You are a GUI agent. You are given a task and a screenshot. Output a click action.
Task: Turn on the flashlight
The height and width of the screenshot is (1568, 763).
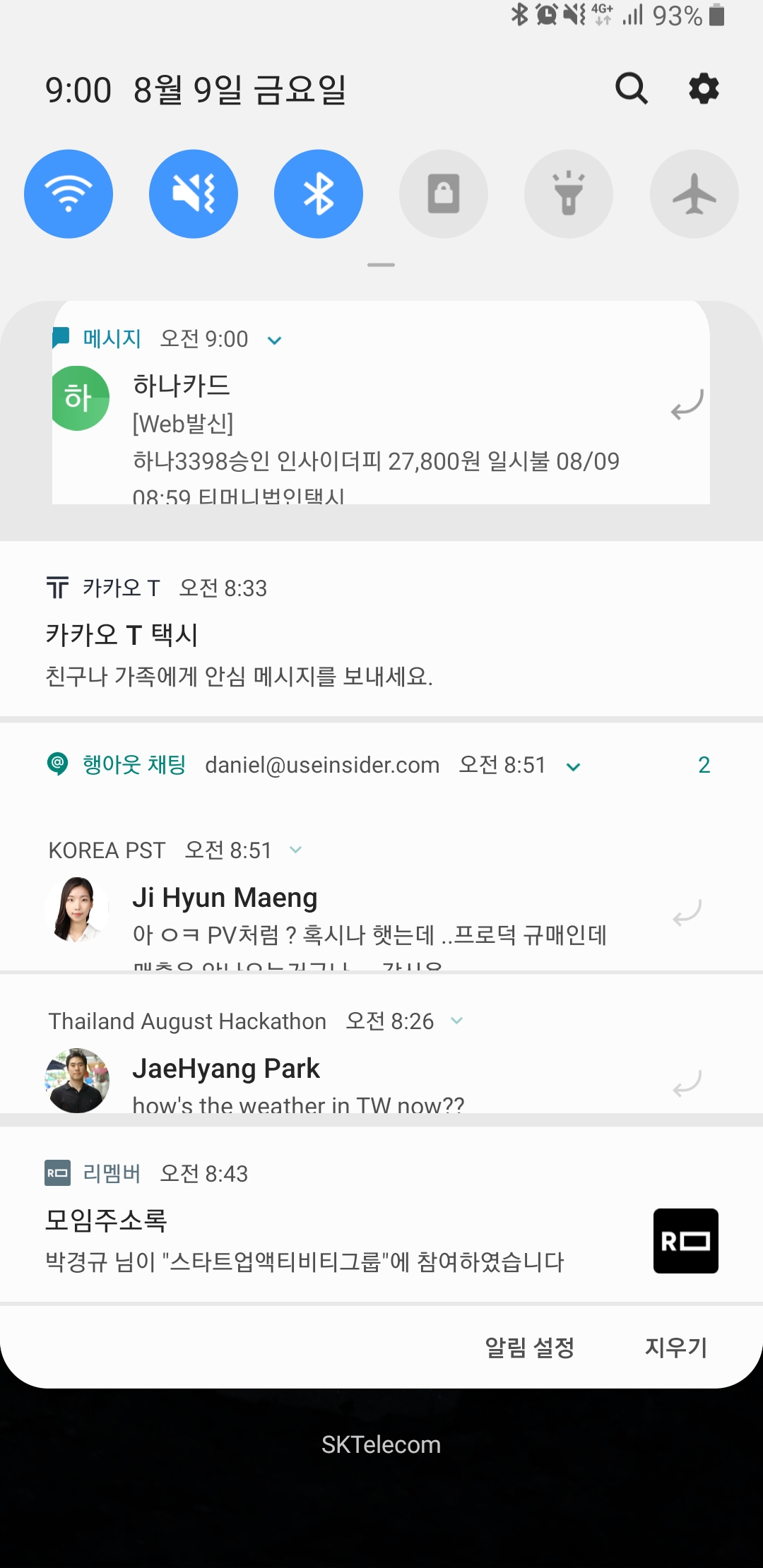tap(569, 194)
